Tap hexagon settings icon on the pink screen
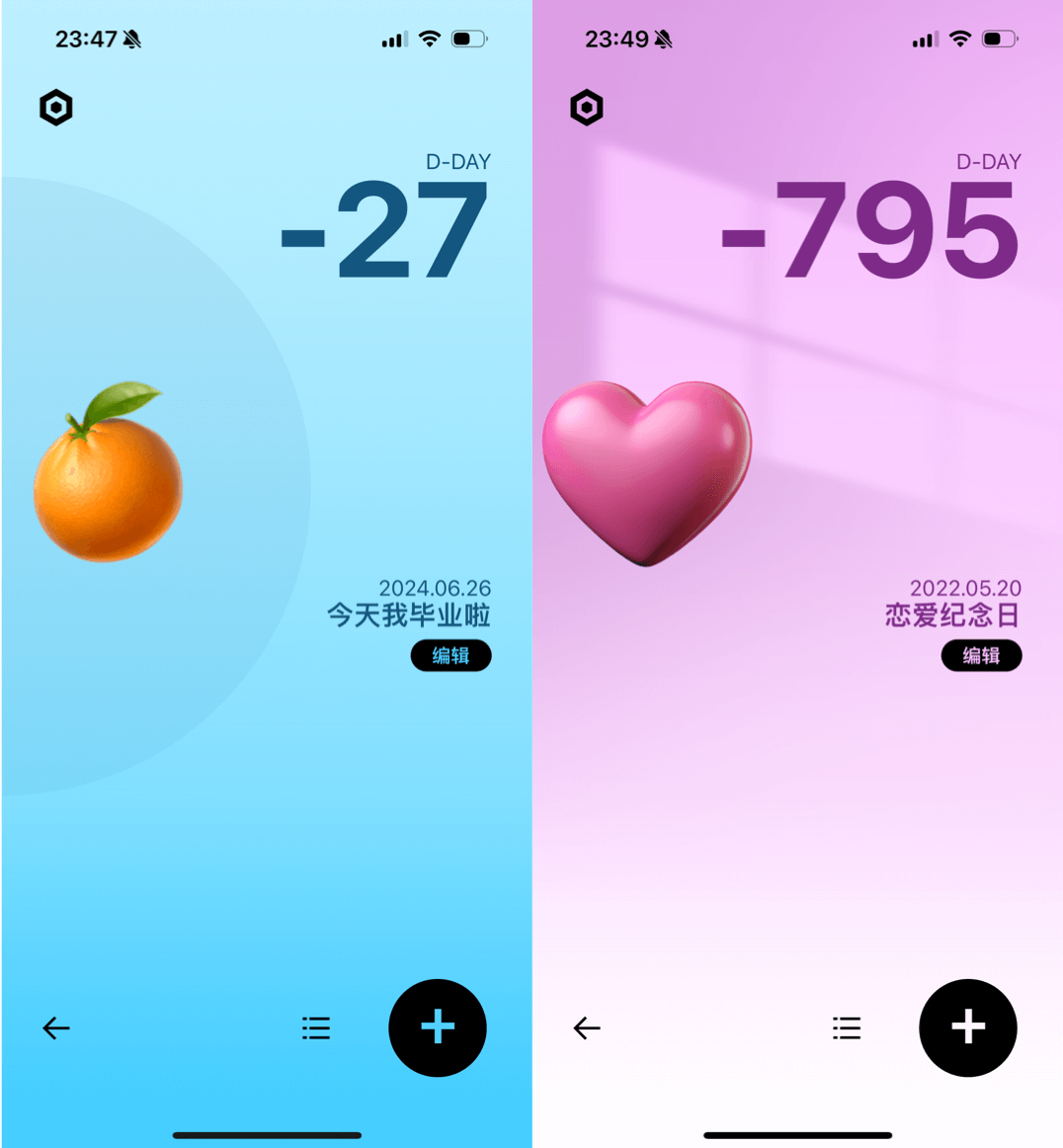Image resolution: width=1063 pixels, height=1148 pixels. 587,108
